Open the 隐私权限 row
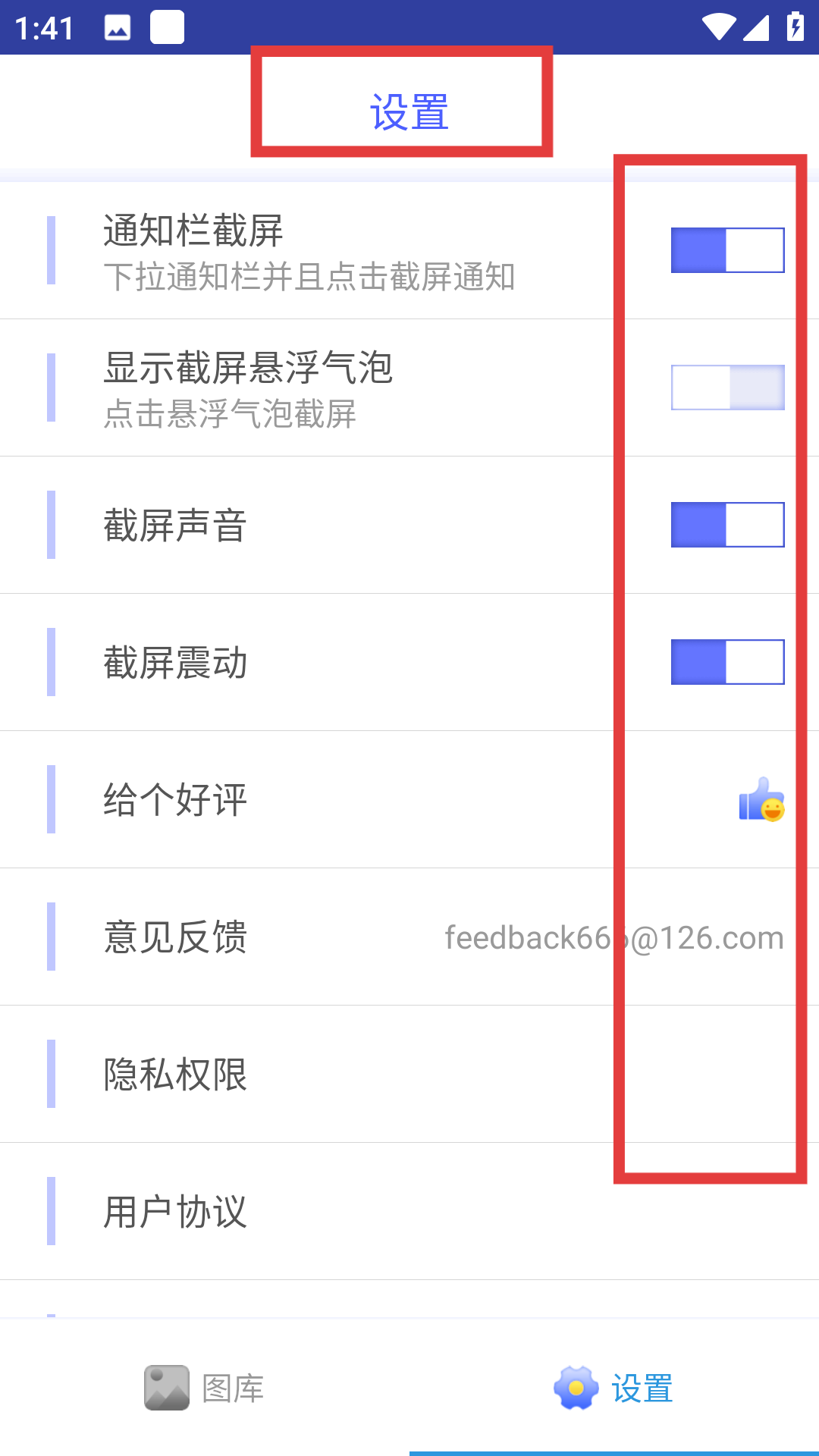Viewport: 819px width, 1456px height. (409, 1074)
